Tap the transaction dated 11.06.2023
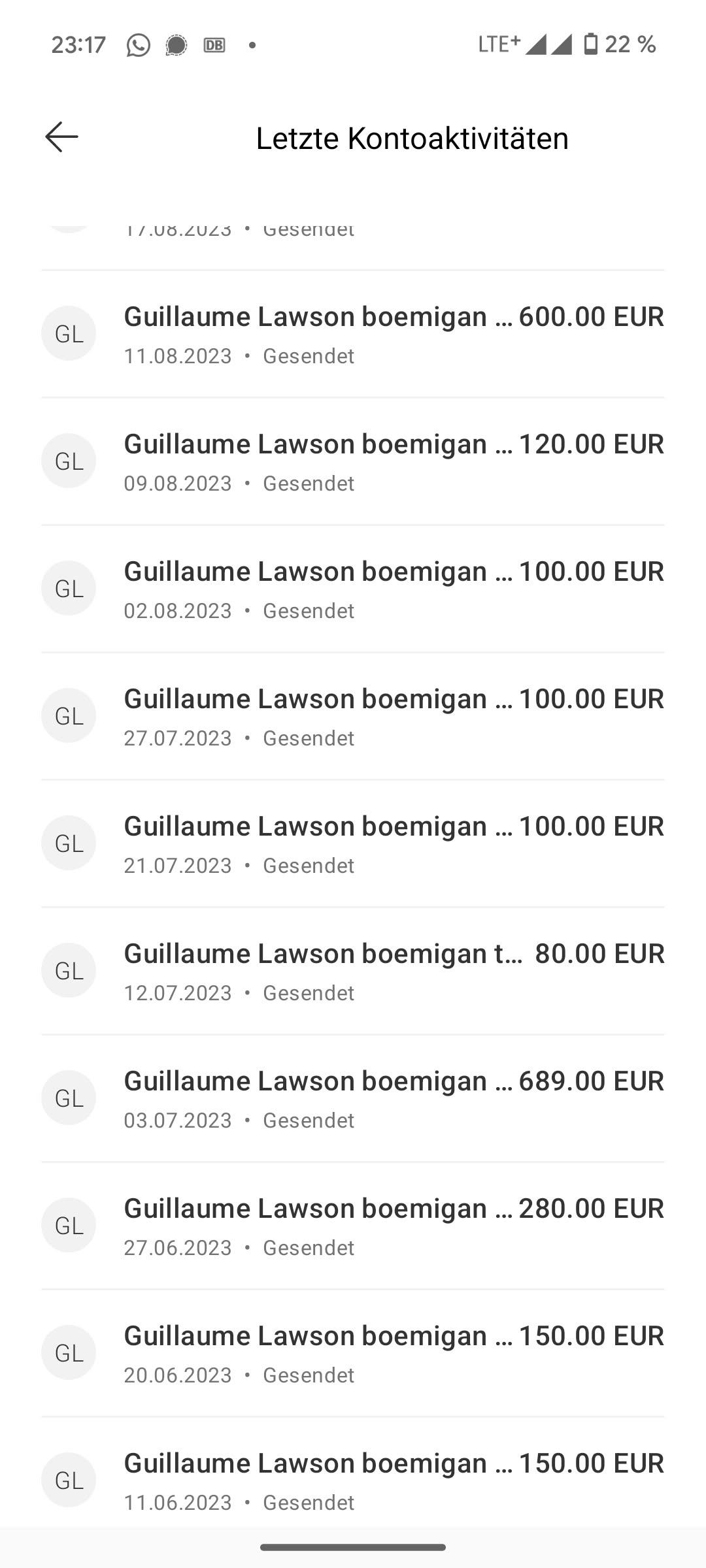 (x=353, y=1479)
